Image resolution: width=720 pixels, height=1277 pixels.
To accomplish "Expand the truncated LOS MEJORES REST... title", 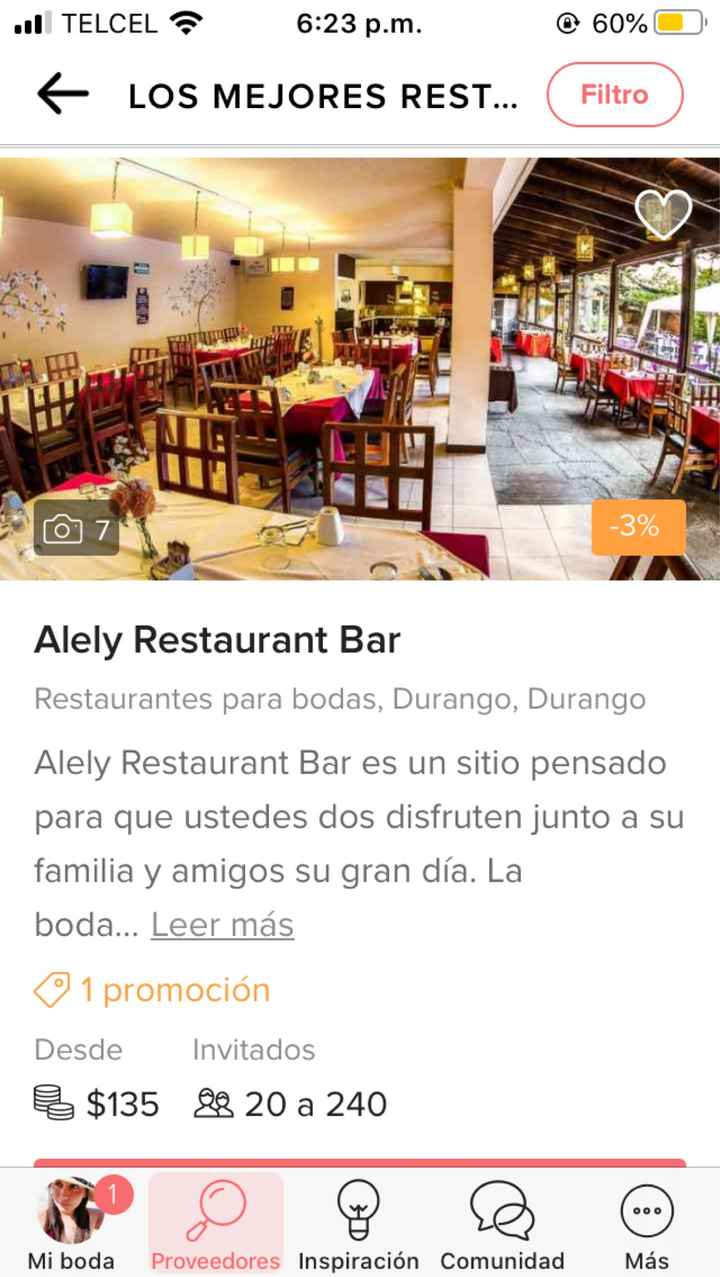I will pos(320,95).
